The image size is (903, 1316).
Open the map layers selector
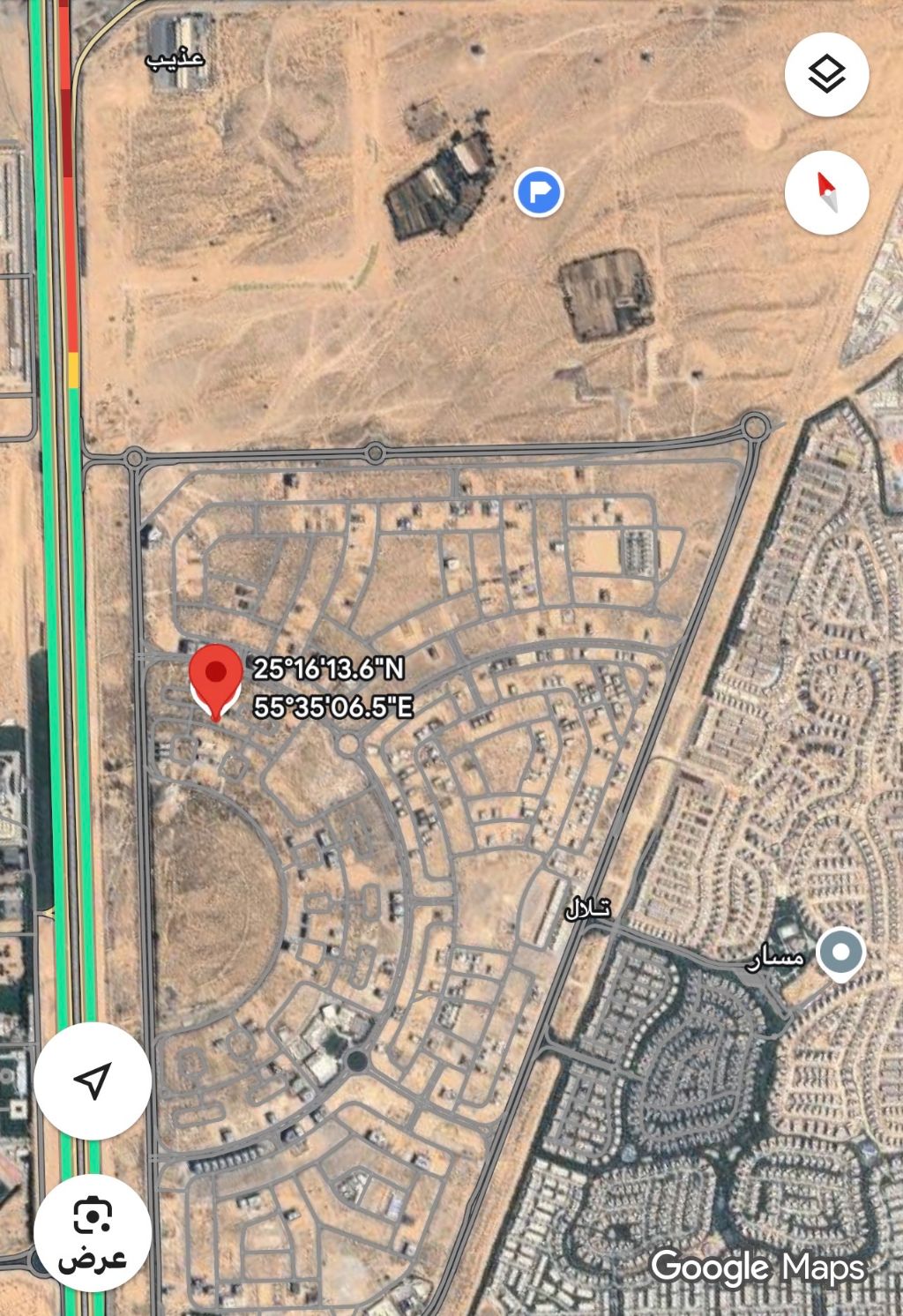826,75
